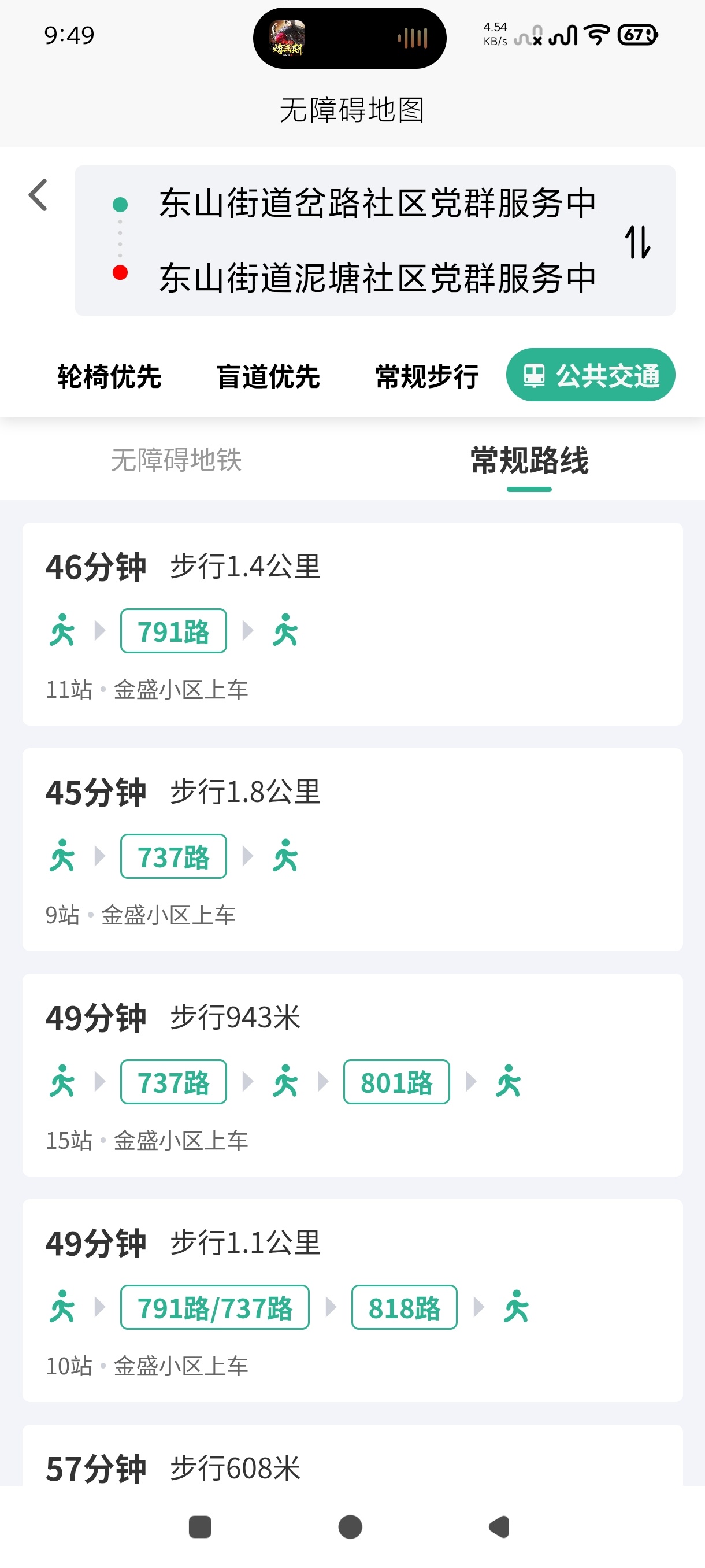Edit the destination 东山街道泥塘社区党群服务中
Viewport: 705px width, 1568px height.
pyautogui.click(x=379, y=278)
